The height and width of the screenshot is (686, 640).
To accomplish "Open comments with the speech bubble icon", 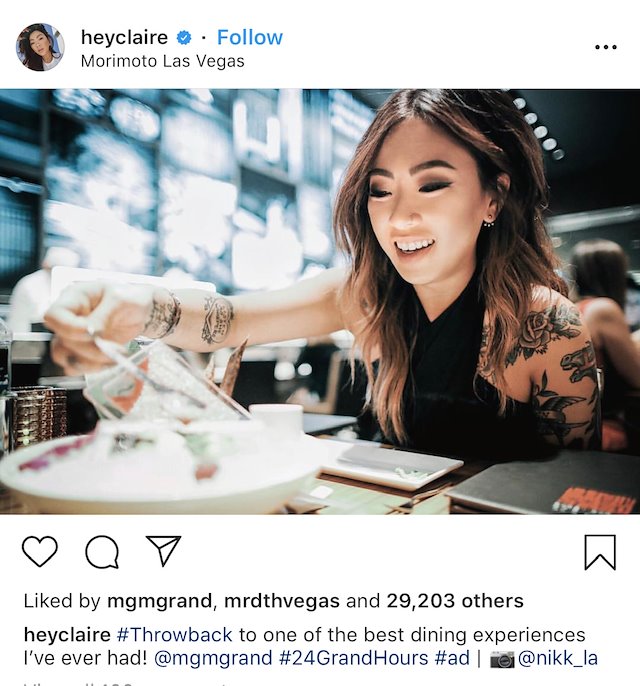I will [102, 551].
